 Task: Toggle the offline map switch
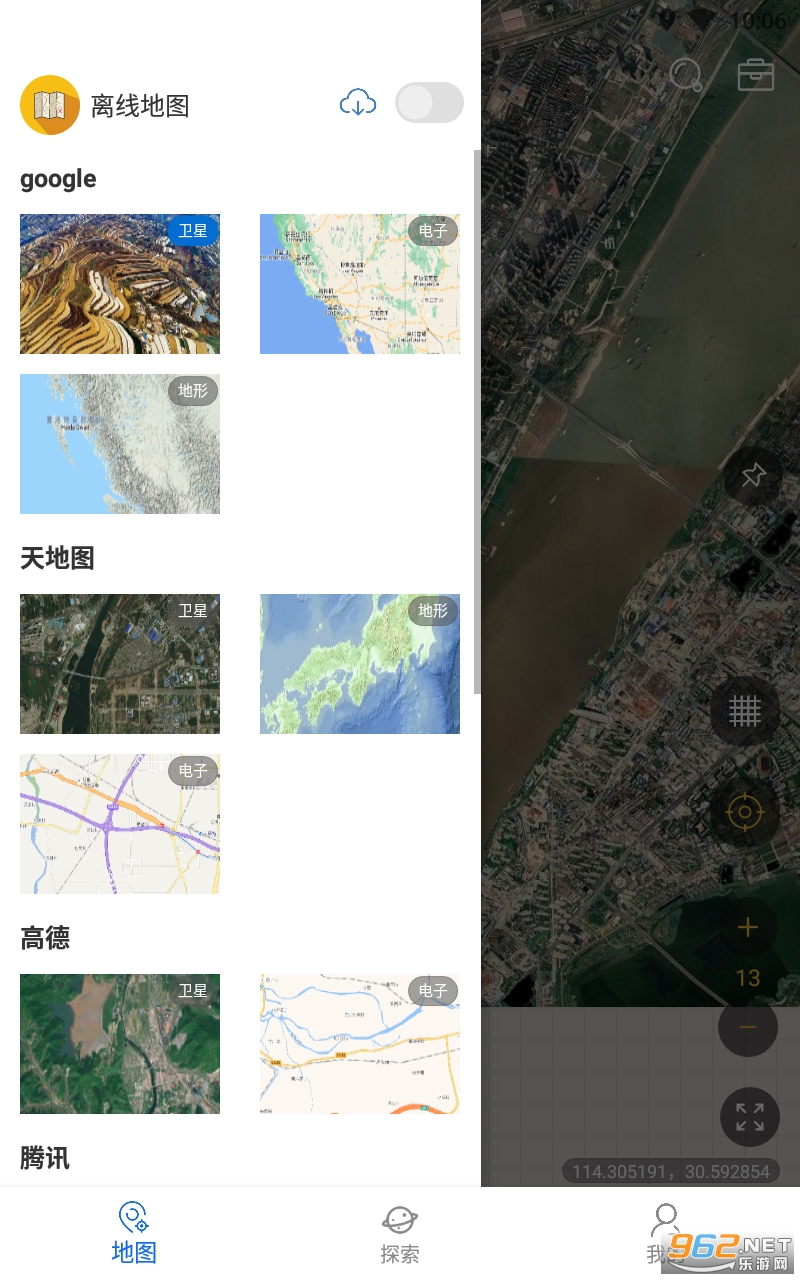point(429,103)
